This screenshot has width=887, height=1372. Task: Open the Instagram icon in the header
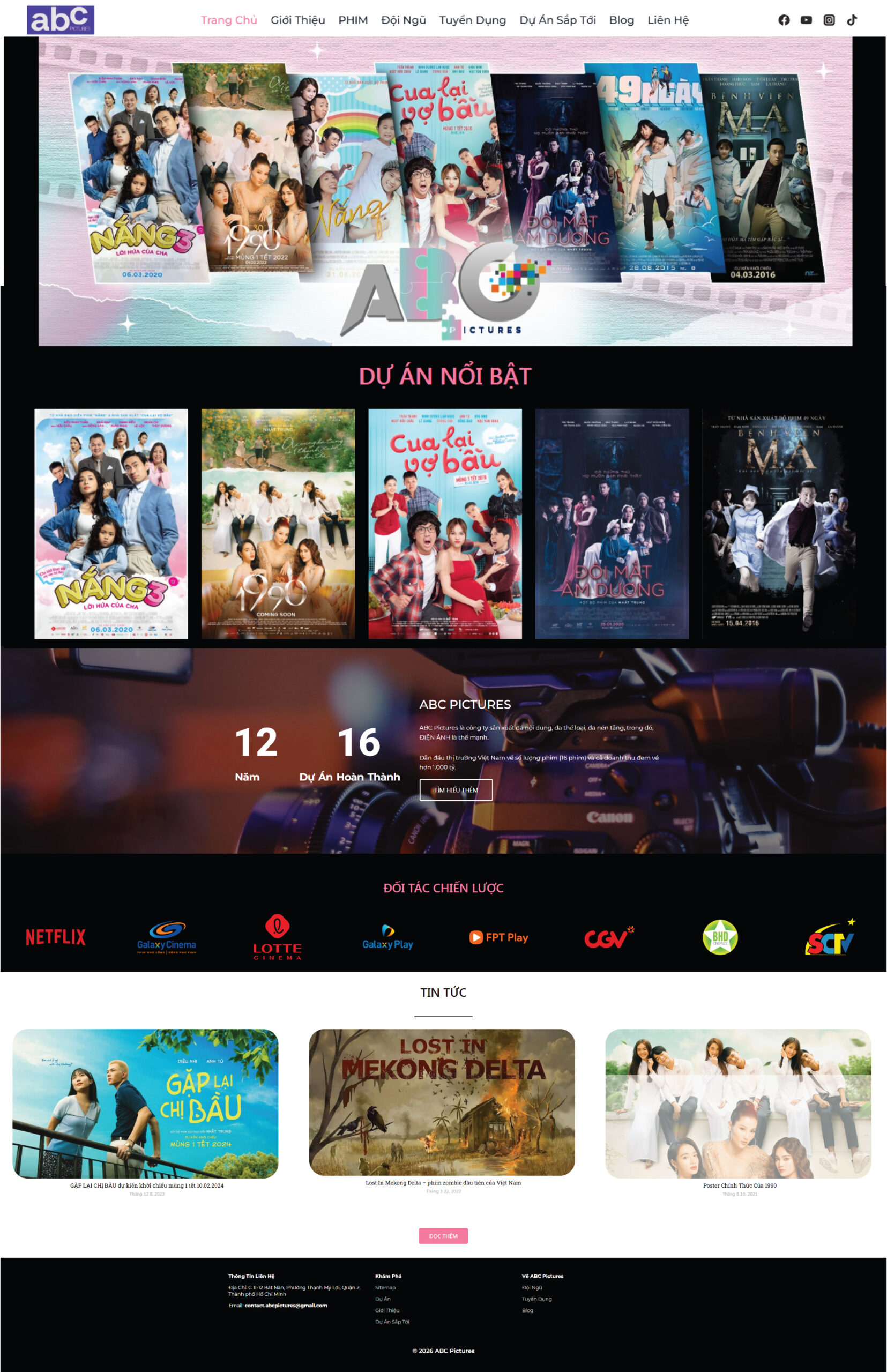click(829, 20)
